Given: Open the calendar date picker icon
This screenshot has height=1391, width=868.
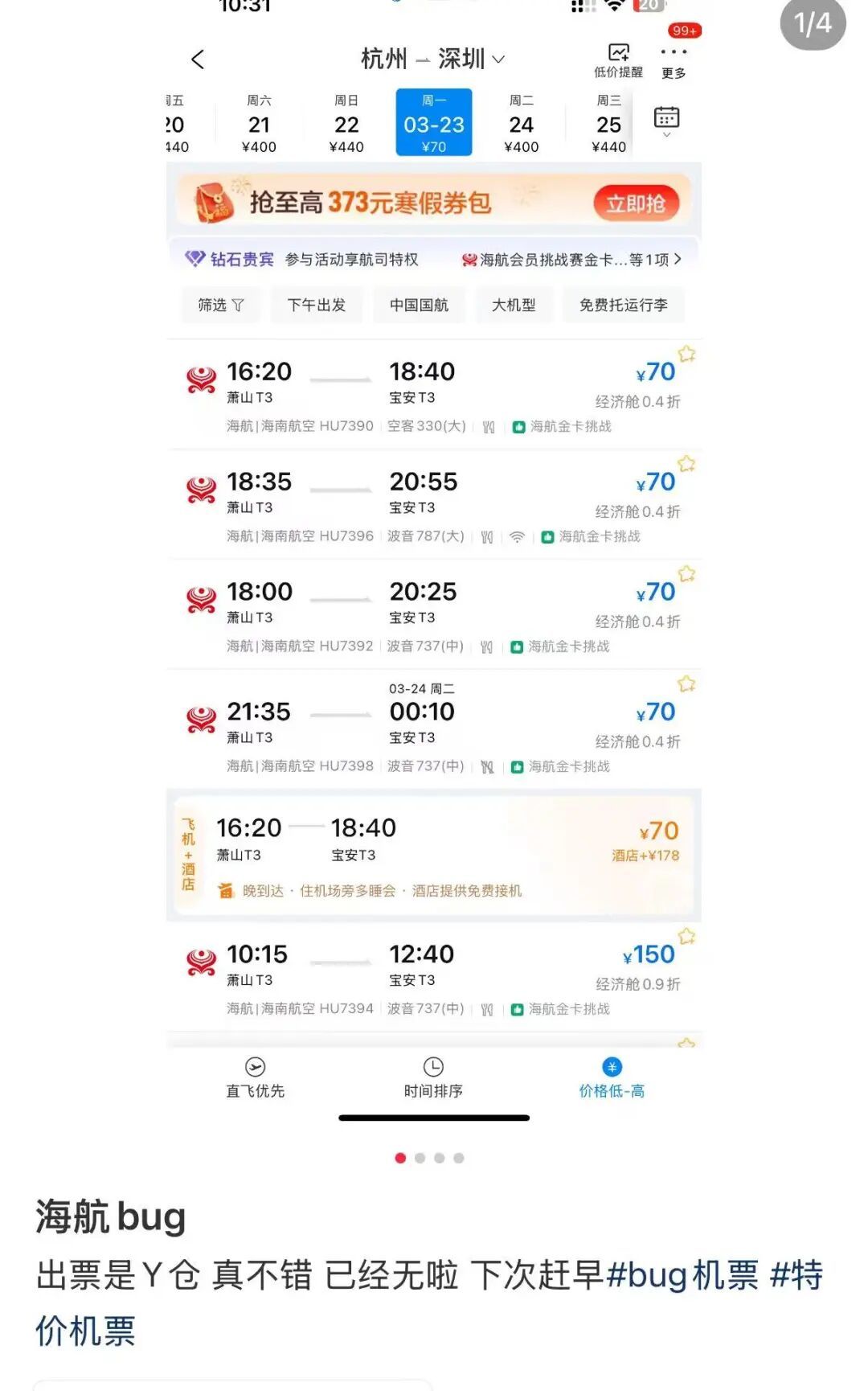Looking at the screenshot, I should pyautogui.click(x=665, y=115).
